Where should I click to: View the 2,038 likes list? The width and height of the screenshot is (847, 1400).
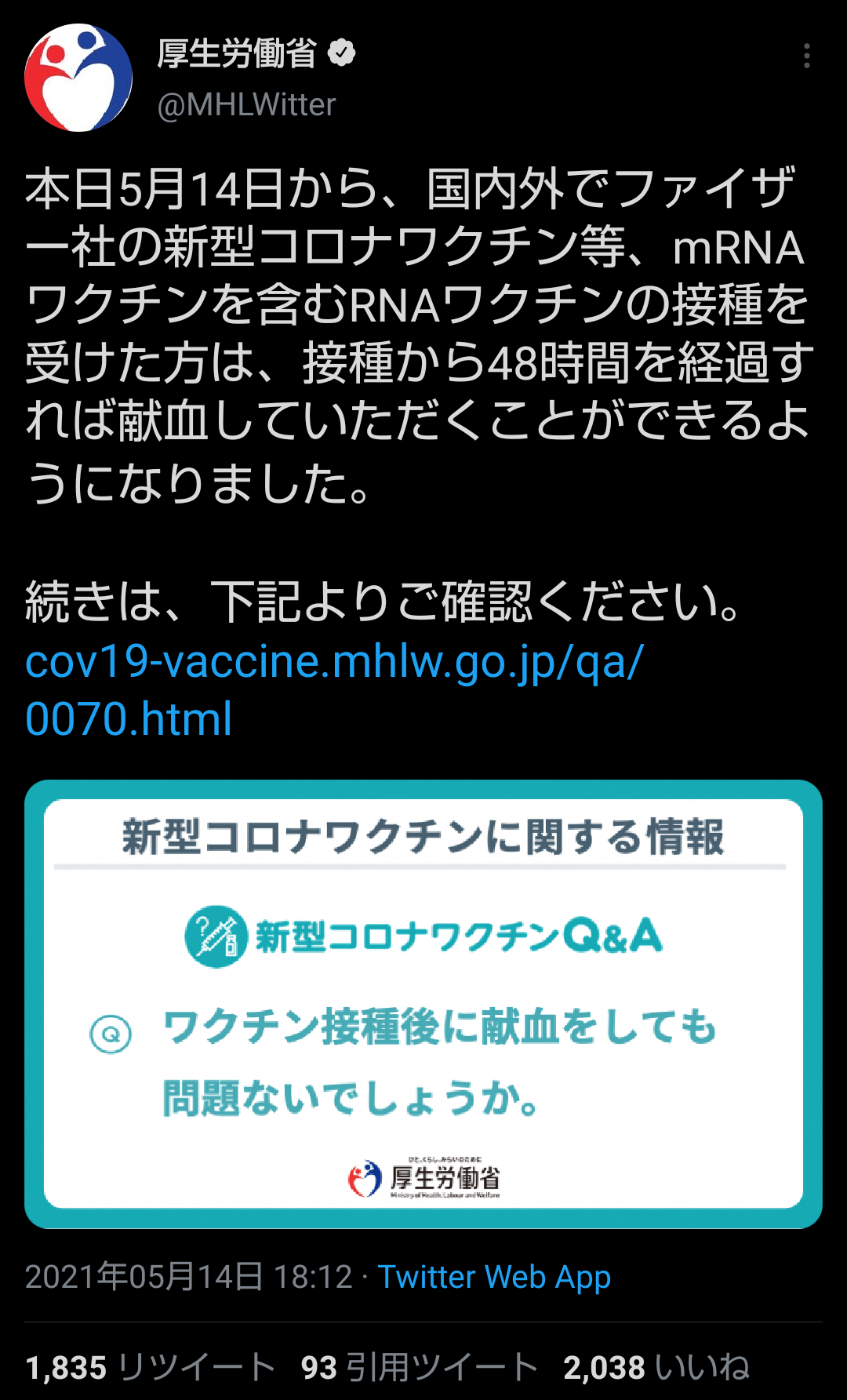(x=656, y=1368)
